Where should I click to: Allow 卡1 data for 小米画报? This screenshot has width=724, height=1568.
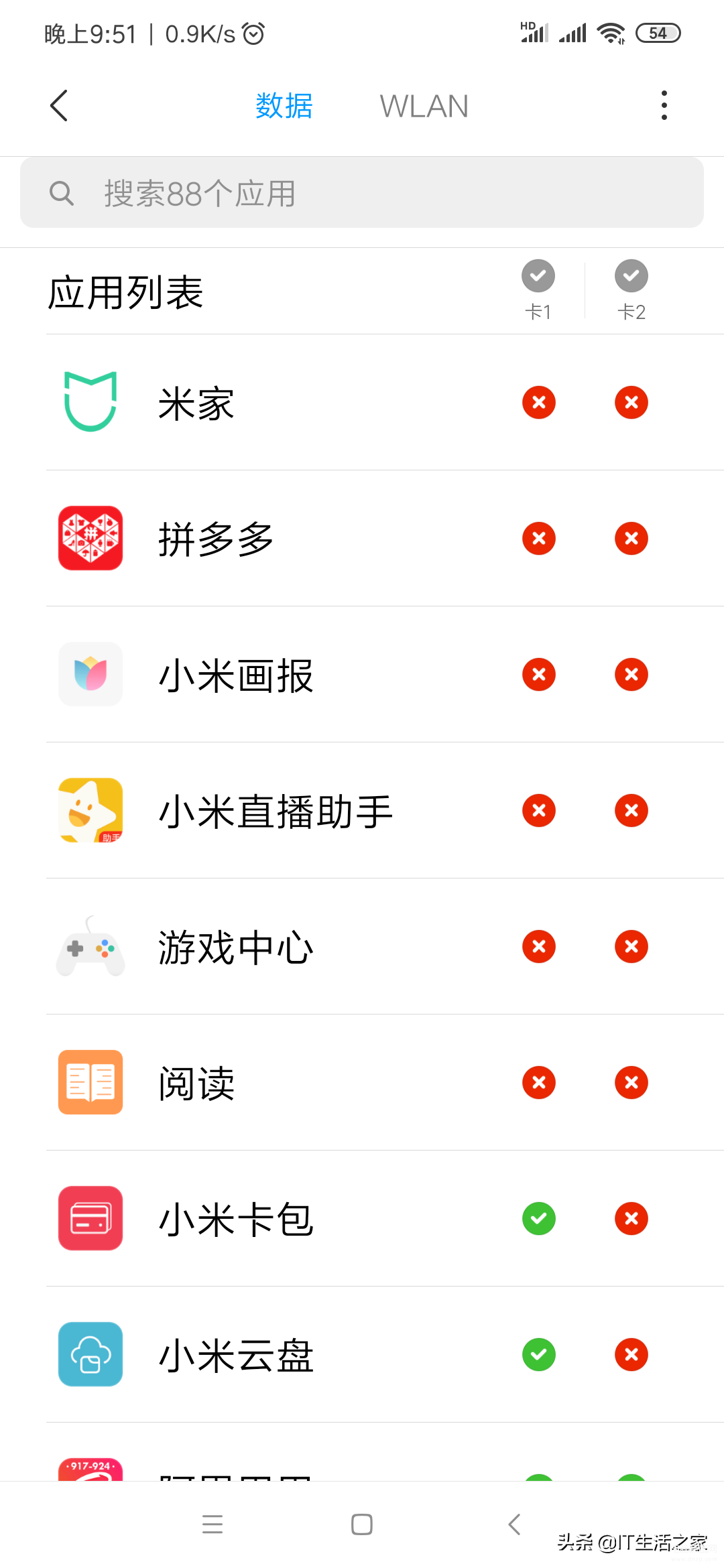coord(539,674)
